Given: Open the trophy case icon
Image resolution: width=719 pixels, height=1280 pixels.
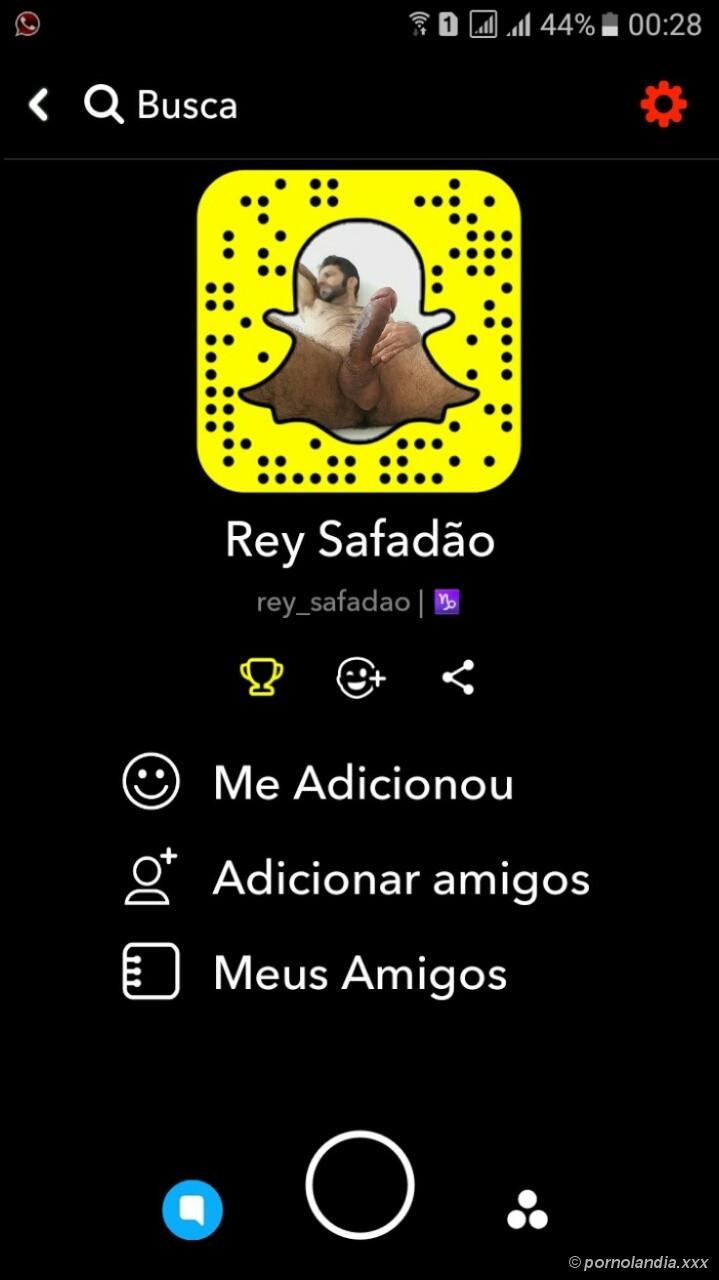Looking at the screenshot, I should (261, 678).
